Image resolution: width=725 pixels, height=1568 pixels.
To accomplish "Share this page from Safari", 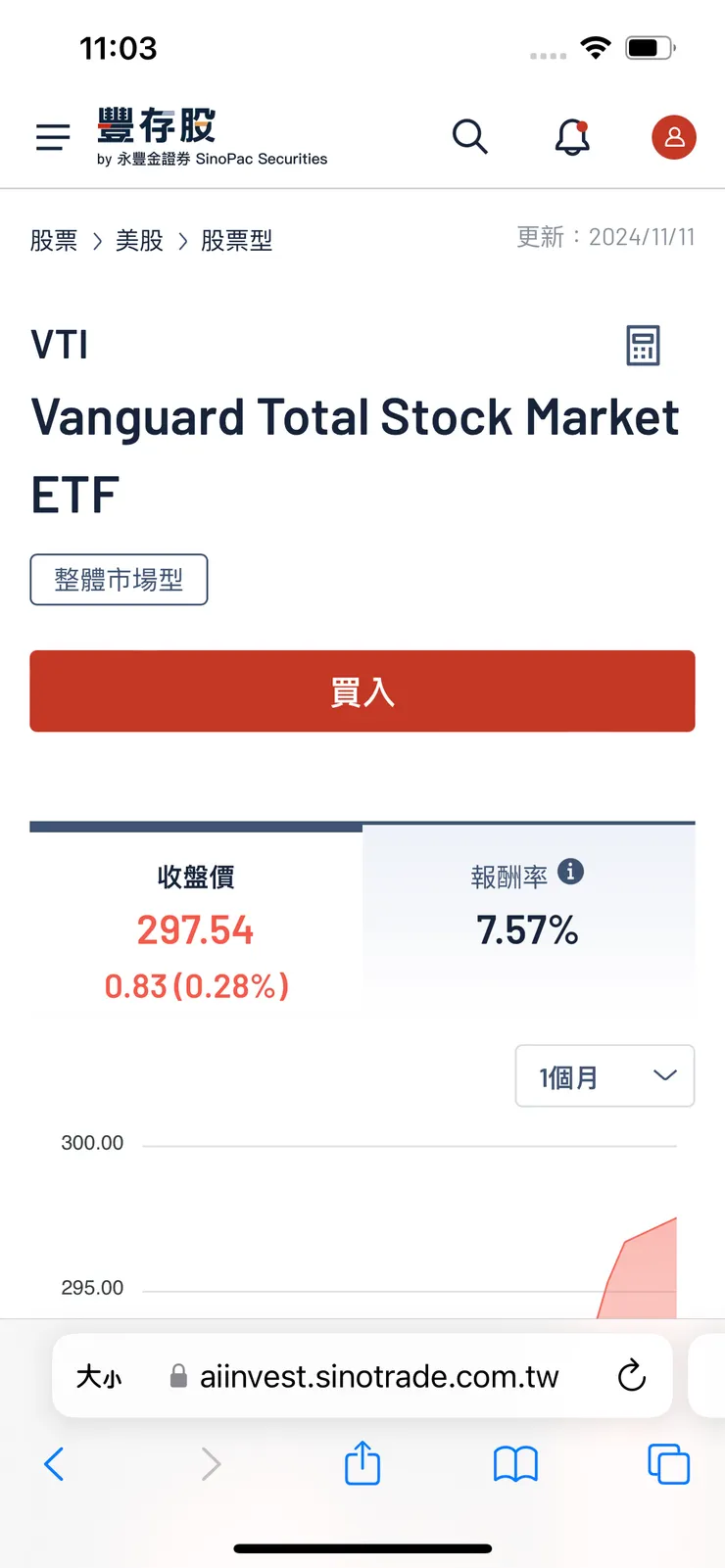I will pos(362,1463).
